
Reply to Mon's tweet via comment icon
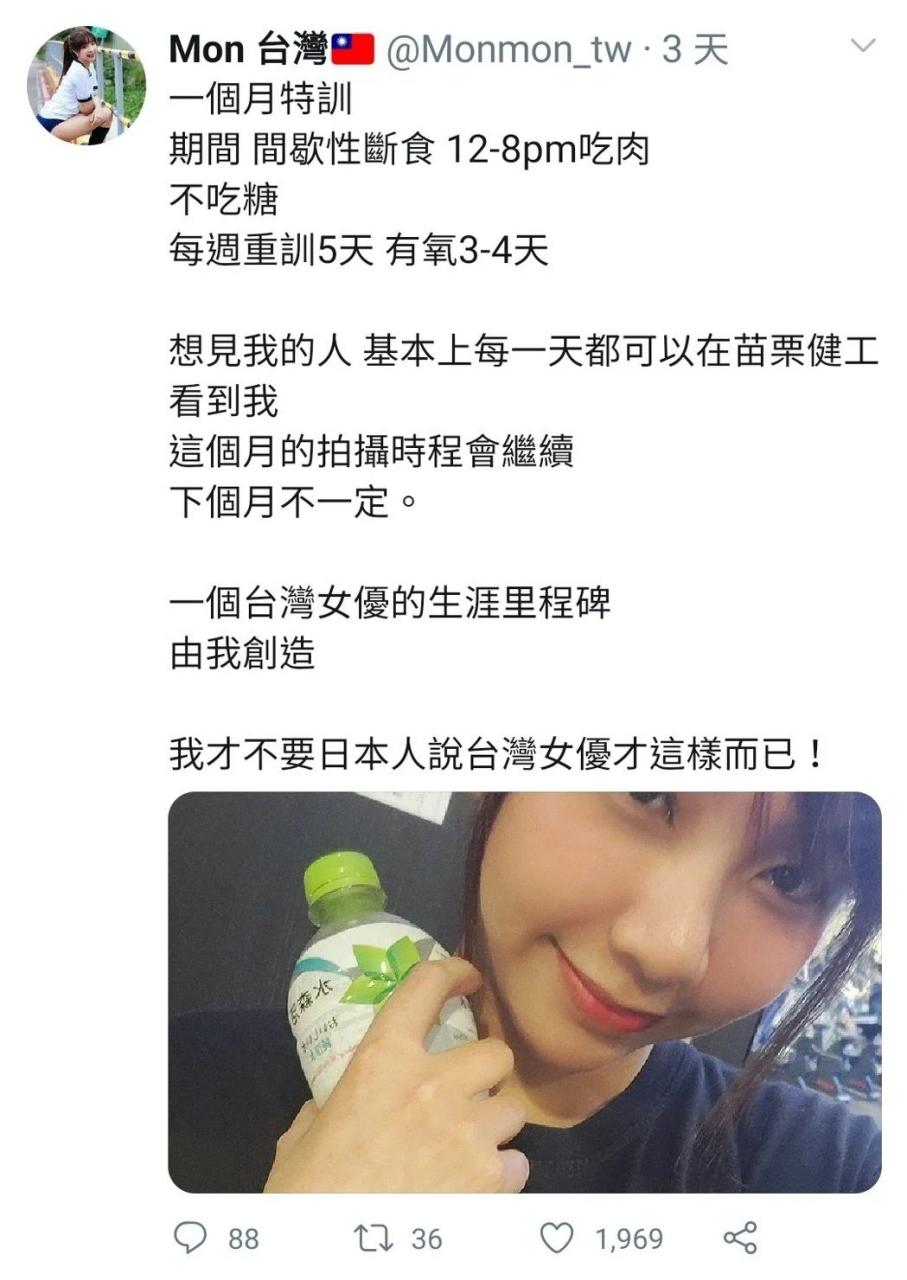click(190, 1238)
